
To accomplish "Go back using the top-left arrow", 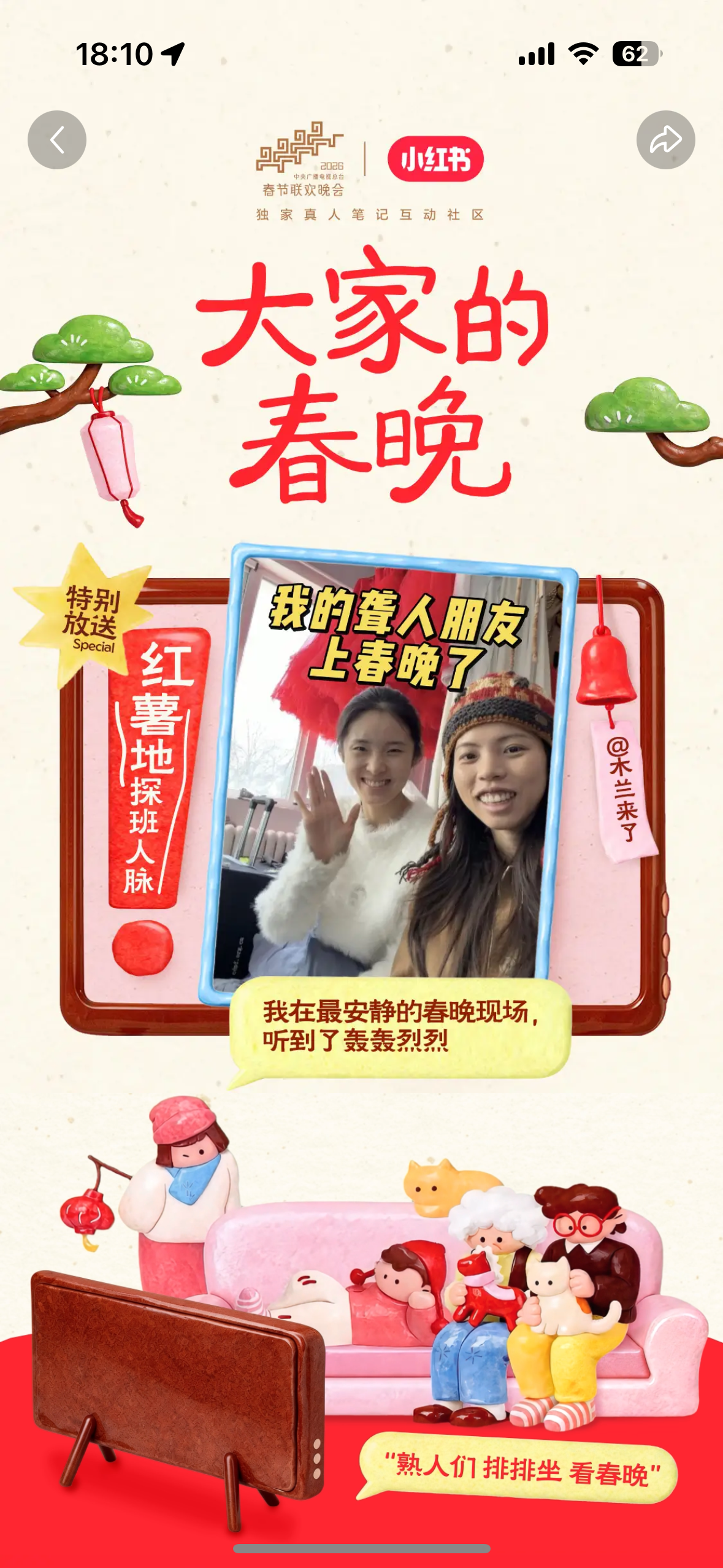I will pos(57,140).
